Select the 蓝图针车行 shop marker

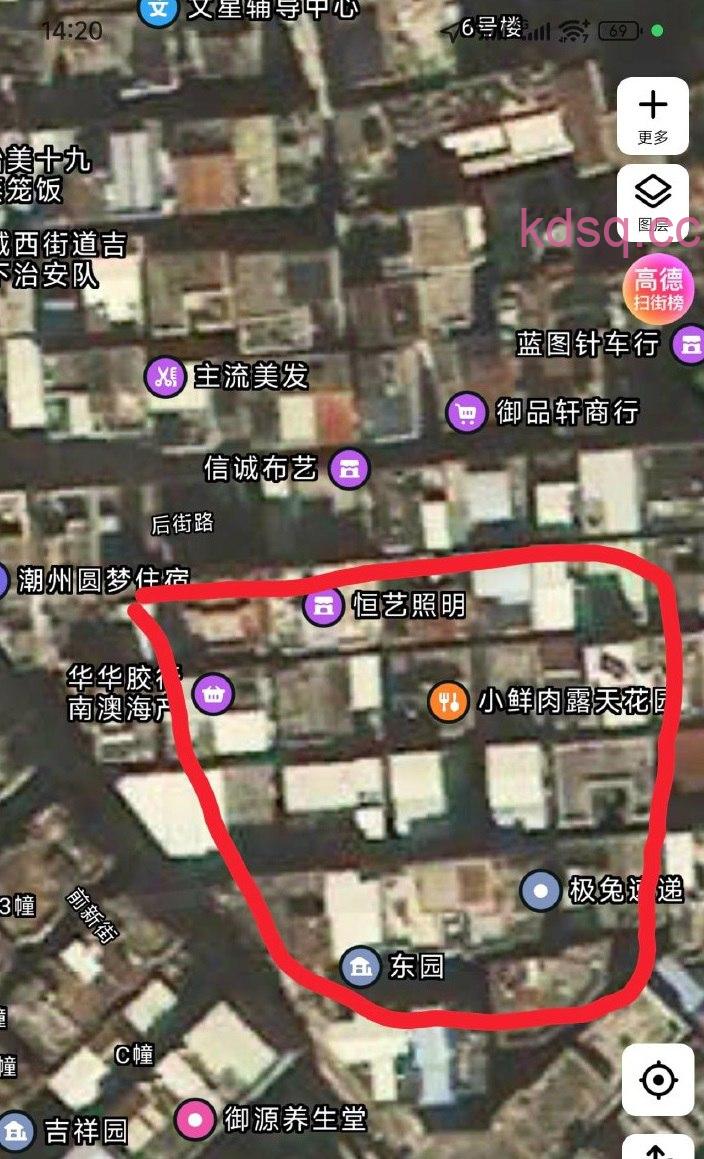687,345
